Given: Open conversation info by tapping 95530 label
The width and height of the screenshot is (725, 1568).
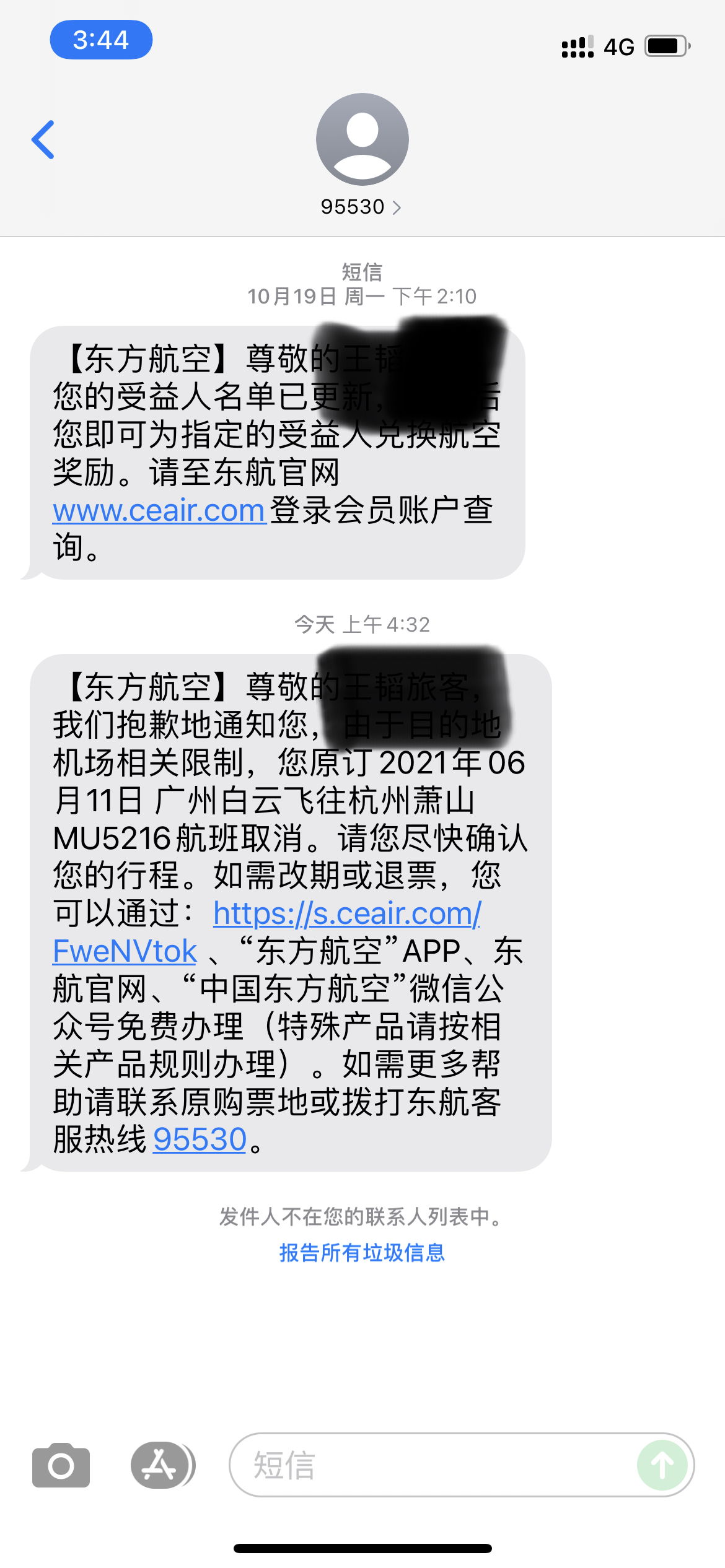Looking at the screenshot, I should coord(351,206).
